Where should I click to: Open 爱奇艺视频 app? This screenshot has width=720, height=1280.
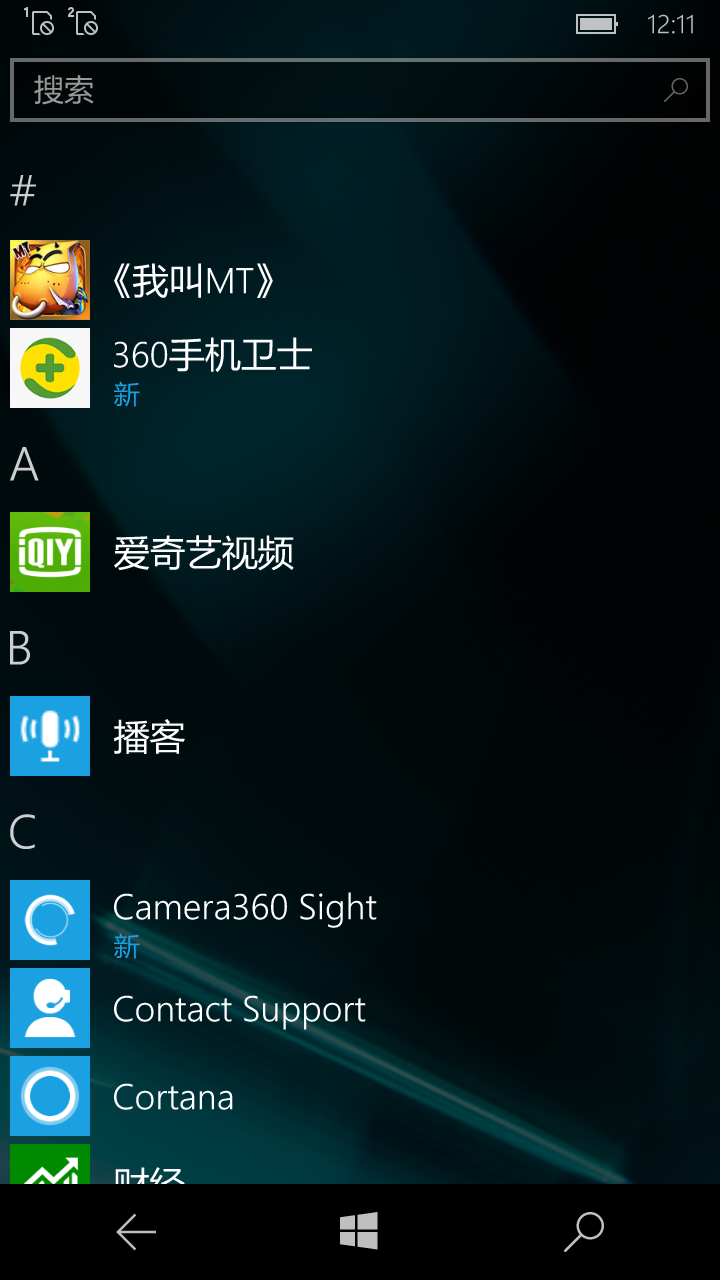pyautogui.click(x=360, y=552)
